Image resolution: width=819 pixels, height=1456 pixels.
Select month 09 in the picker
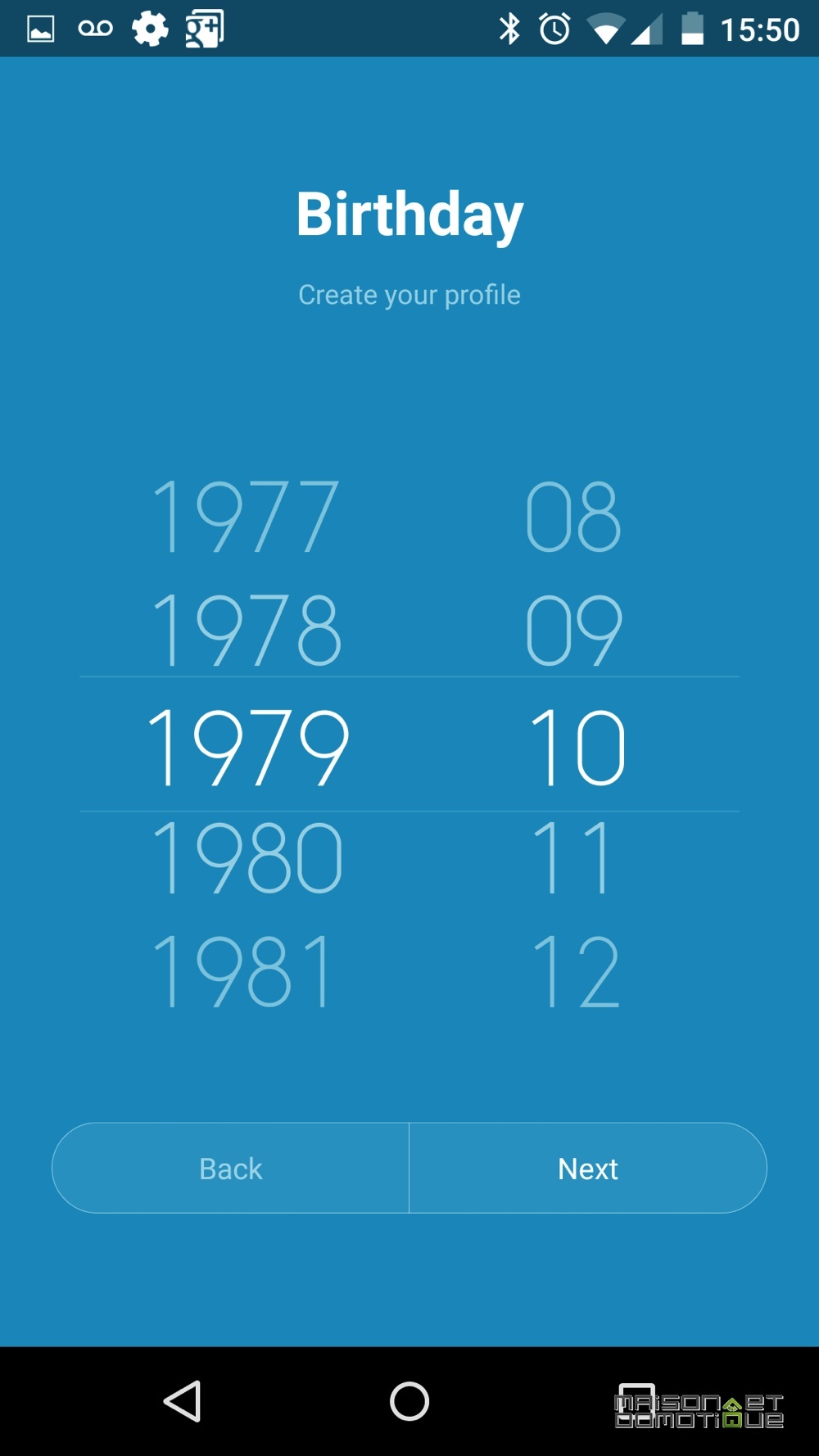coord(573,631)
